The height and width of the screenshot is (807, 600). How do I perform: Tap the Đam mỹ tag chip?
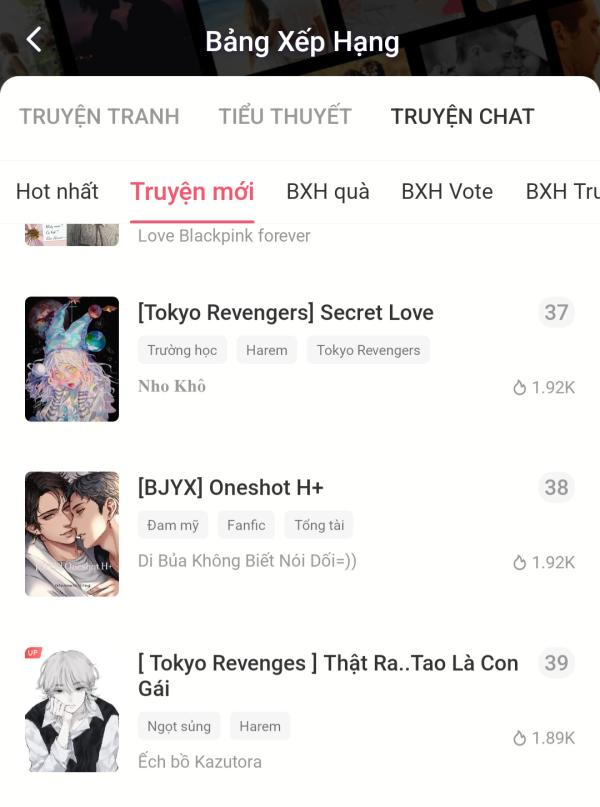pos(173,525)
